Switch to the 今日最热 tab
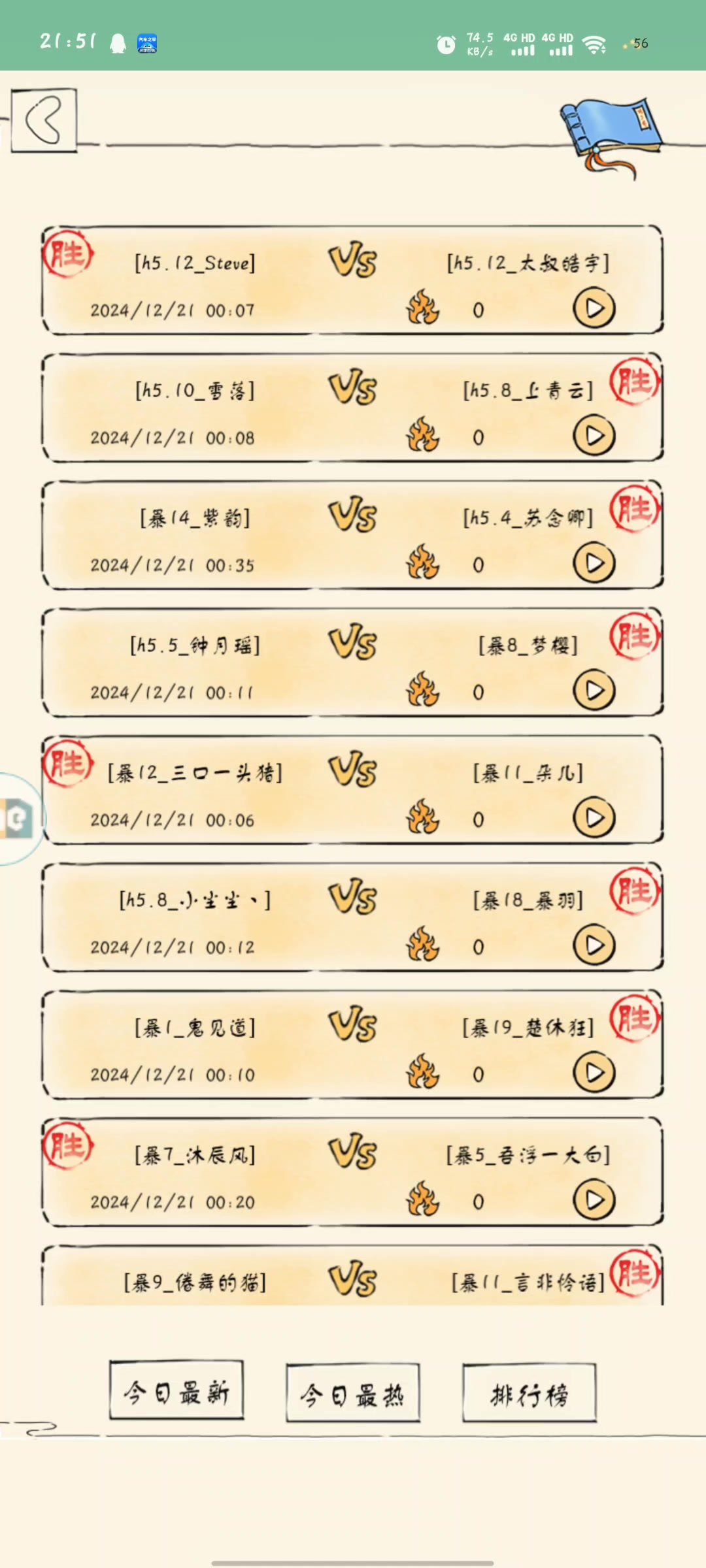706x1568 pixels. [353, 1393]
